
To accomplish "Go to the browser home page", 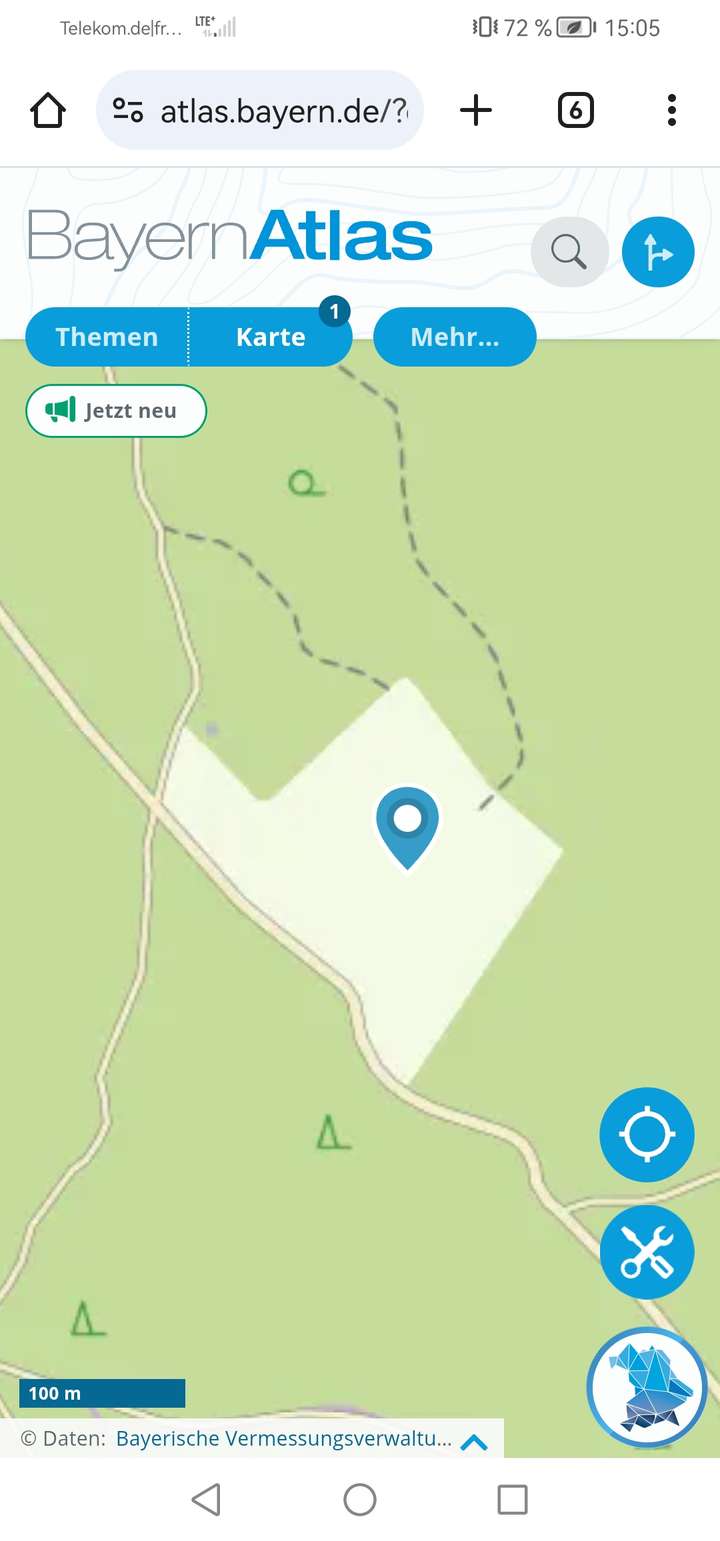I will tap(48, 110).
